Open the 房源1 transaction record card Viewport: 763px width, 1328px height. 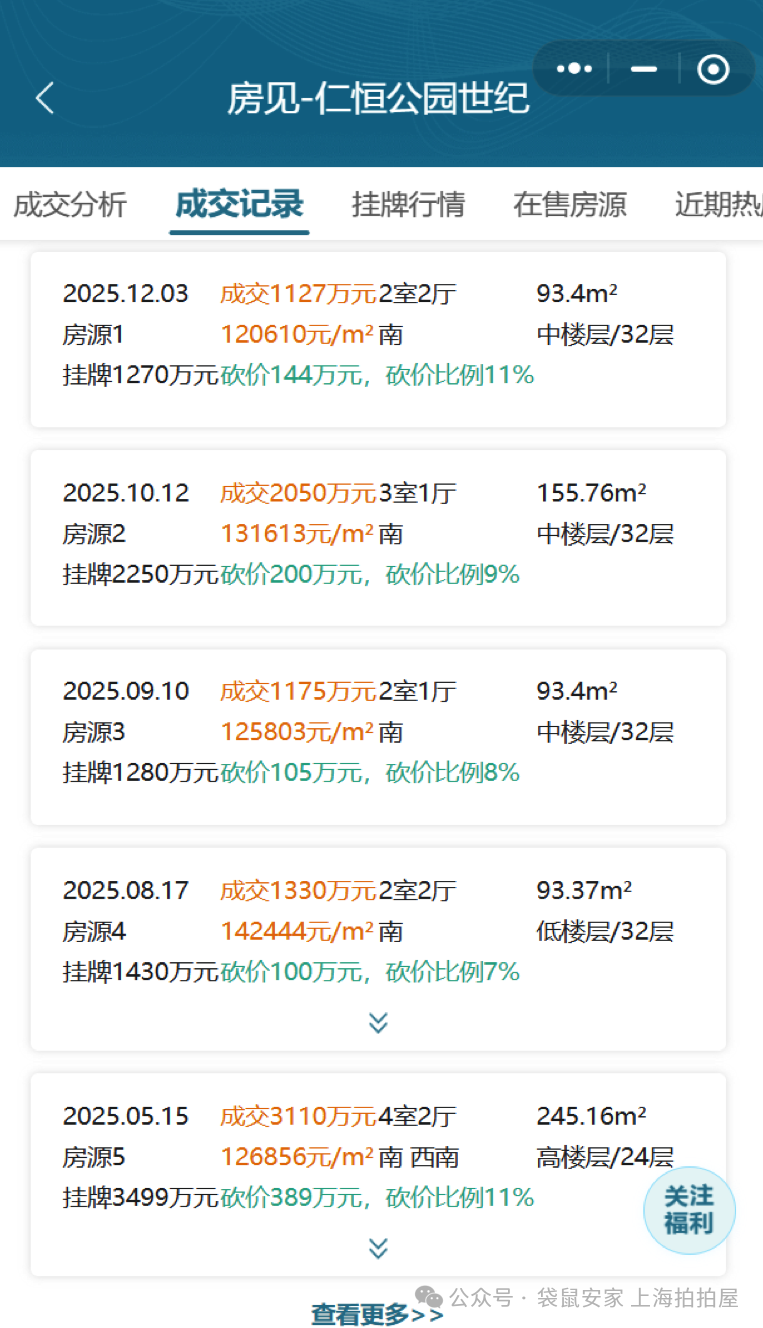click(378, 335)
